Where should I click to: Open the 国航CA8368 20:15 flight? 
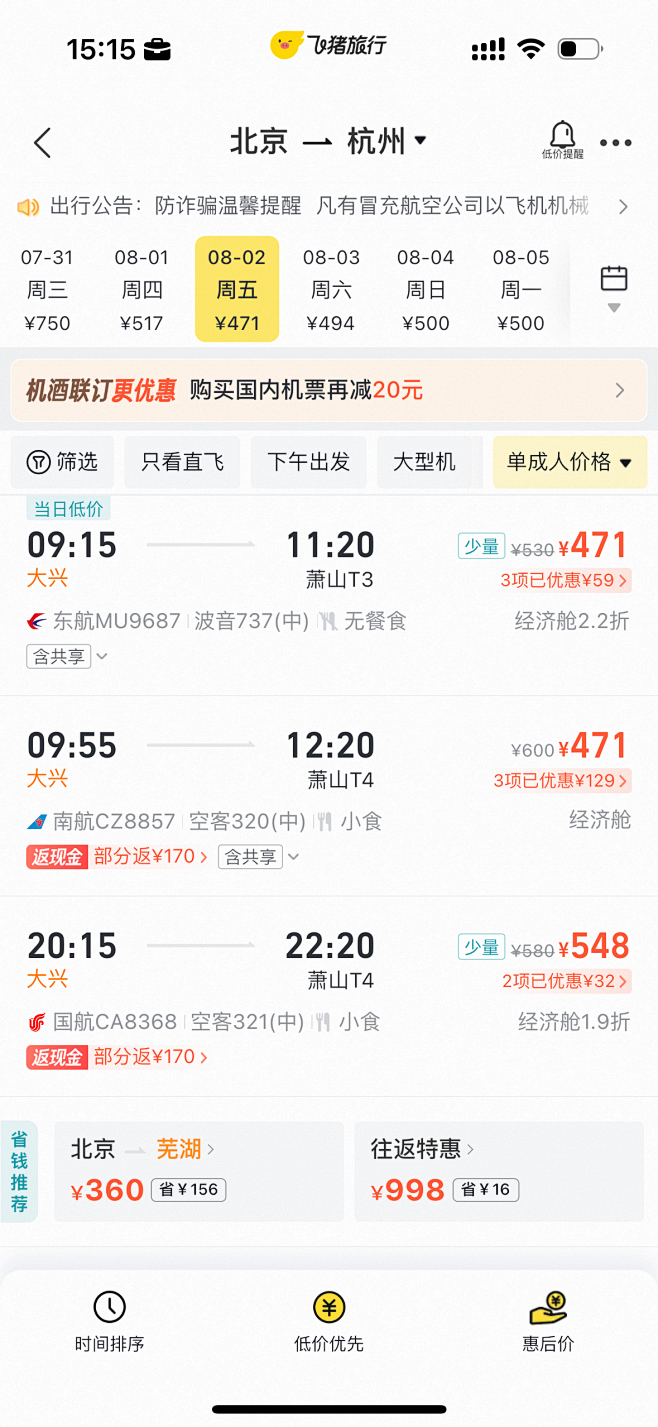tap(329, 997)
